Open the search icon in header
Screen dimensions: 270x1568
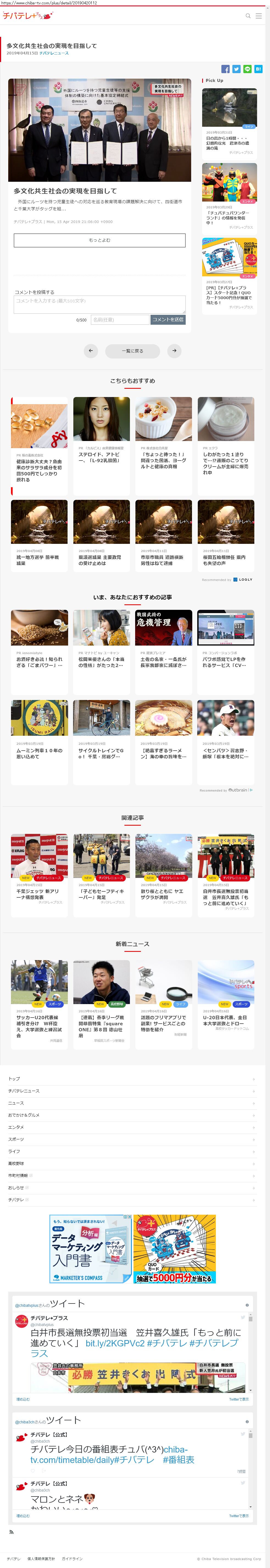(x=247, y=16)
